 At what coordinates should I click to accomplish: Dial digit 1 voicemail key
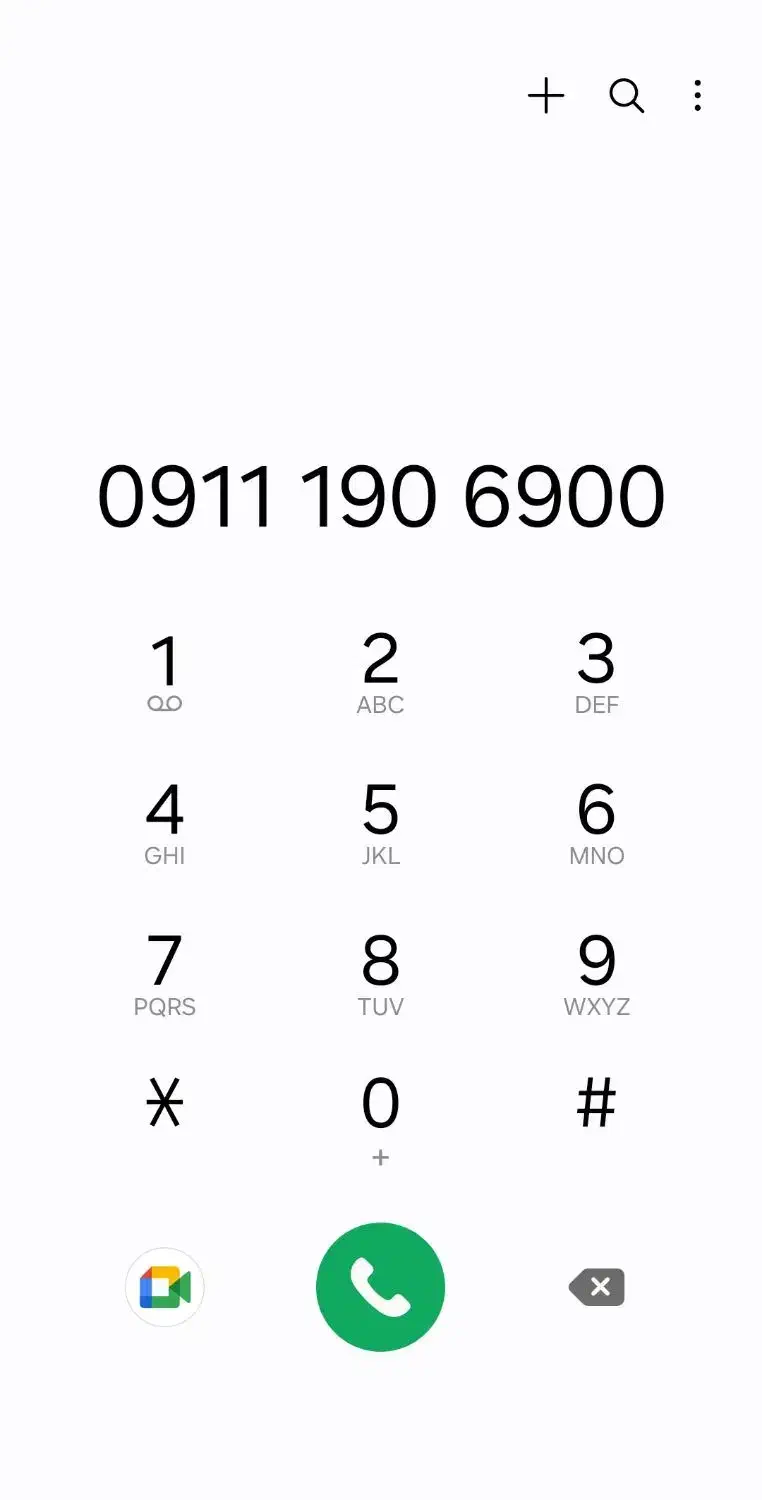pos(165,672)
